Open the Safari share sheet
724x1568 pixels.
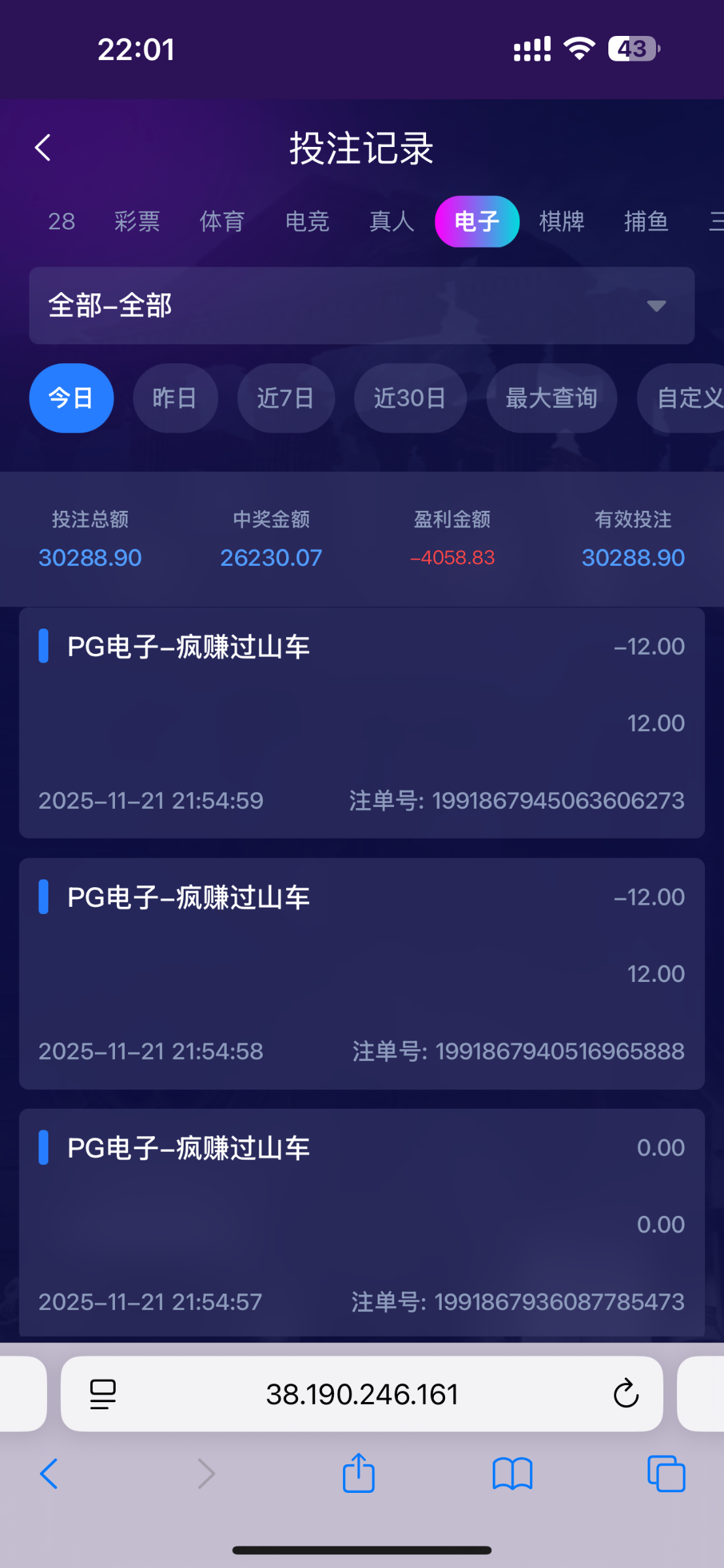click(x=359, y=1473)
